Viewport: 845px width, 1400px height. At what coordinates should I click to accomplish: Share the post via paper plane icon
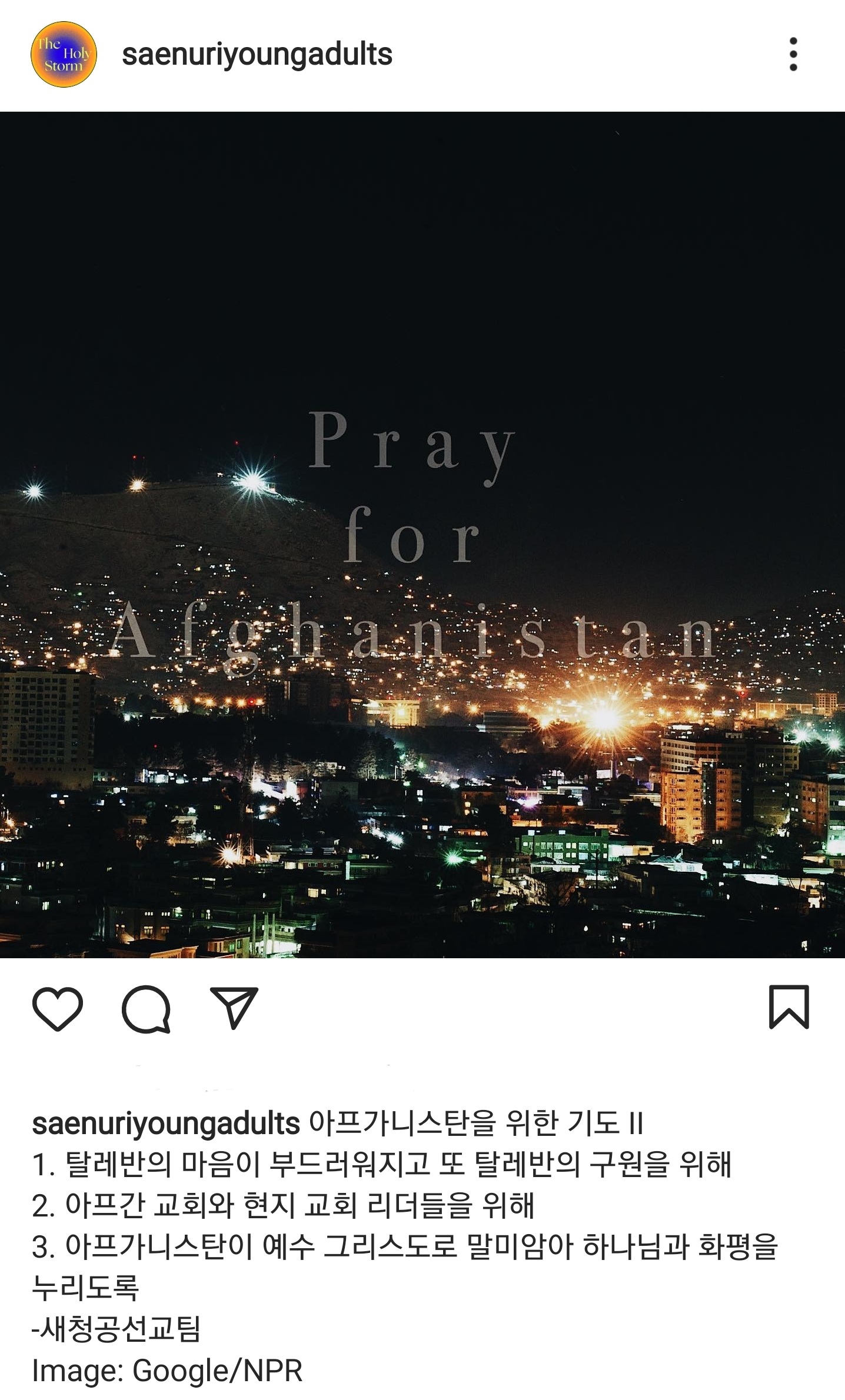pyautogui.click(x=234, y=1008)
